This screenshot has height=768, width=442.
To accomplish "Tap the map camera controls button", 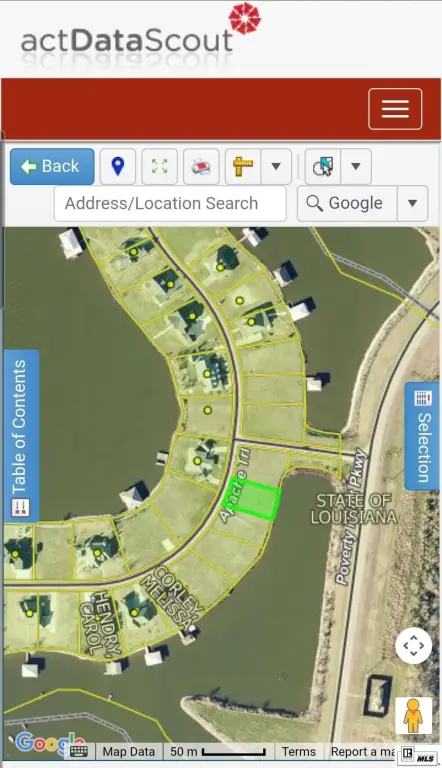I will pos(414,646).
